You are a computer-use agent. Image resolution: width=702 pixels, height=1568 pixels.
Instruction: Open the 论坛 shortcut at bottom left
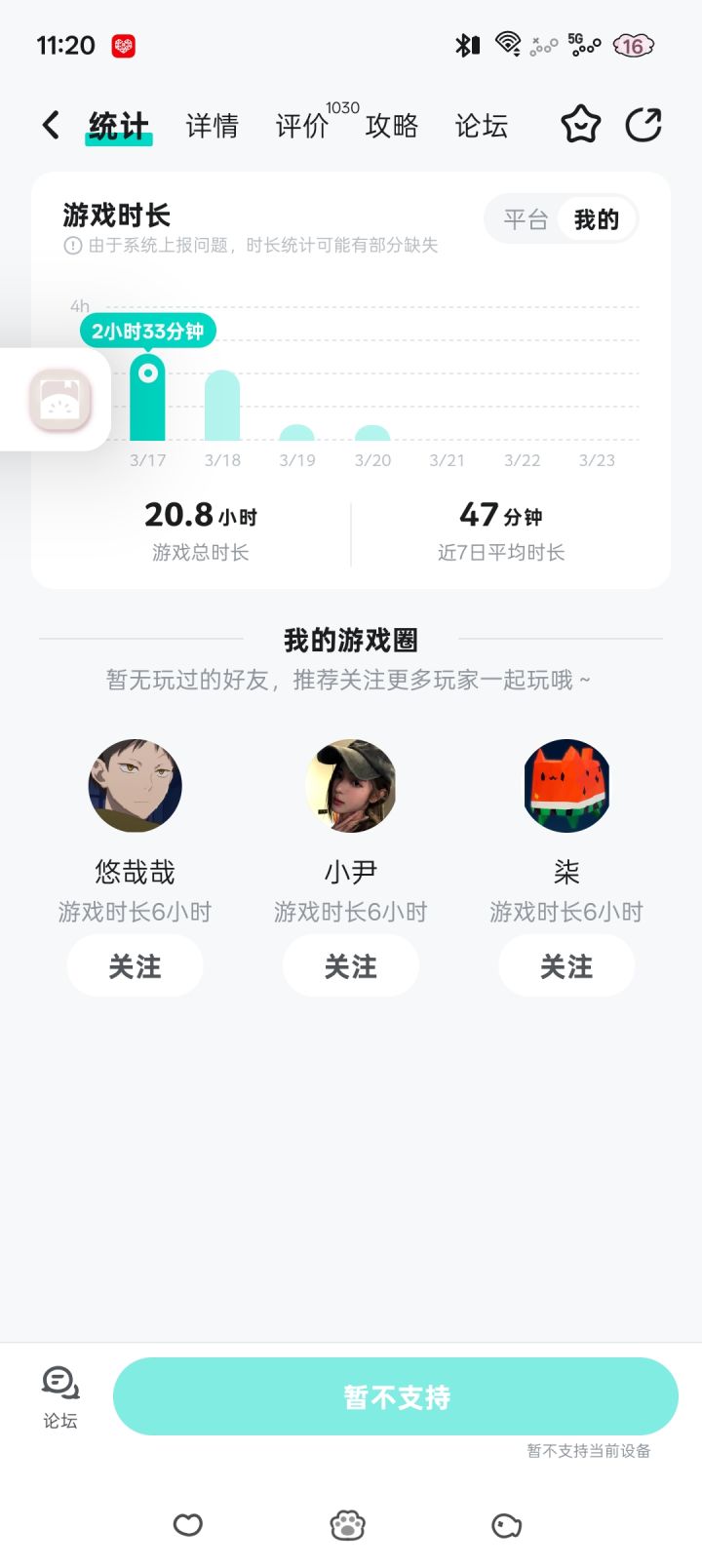coord(60,1396)
